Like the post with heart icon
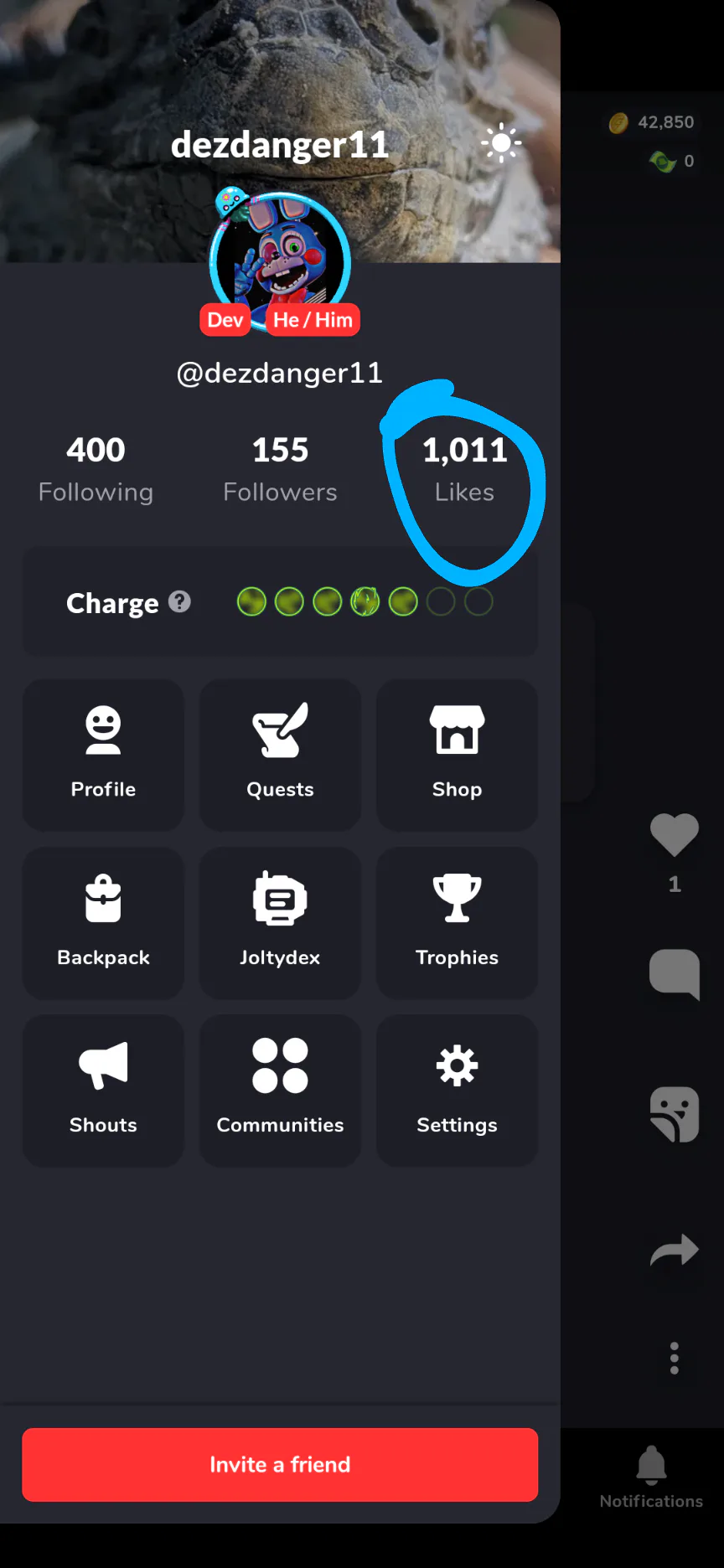Screen dimensions: 724x1568 click(675, 835)
